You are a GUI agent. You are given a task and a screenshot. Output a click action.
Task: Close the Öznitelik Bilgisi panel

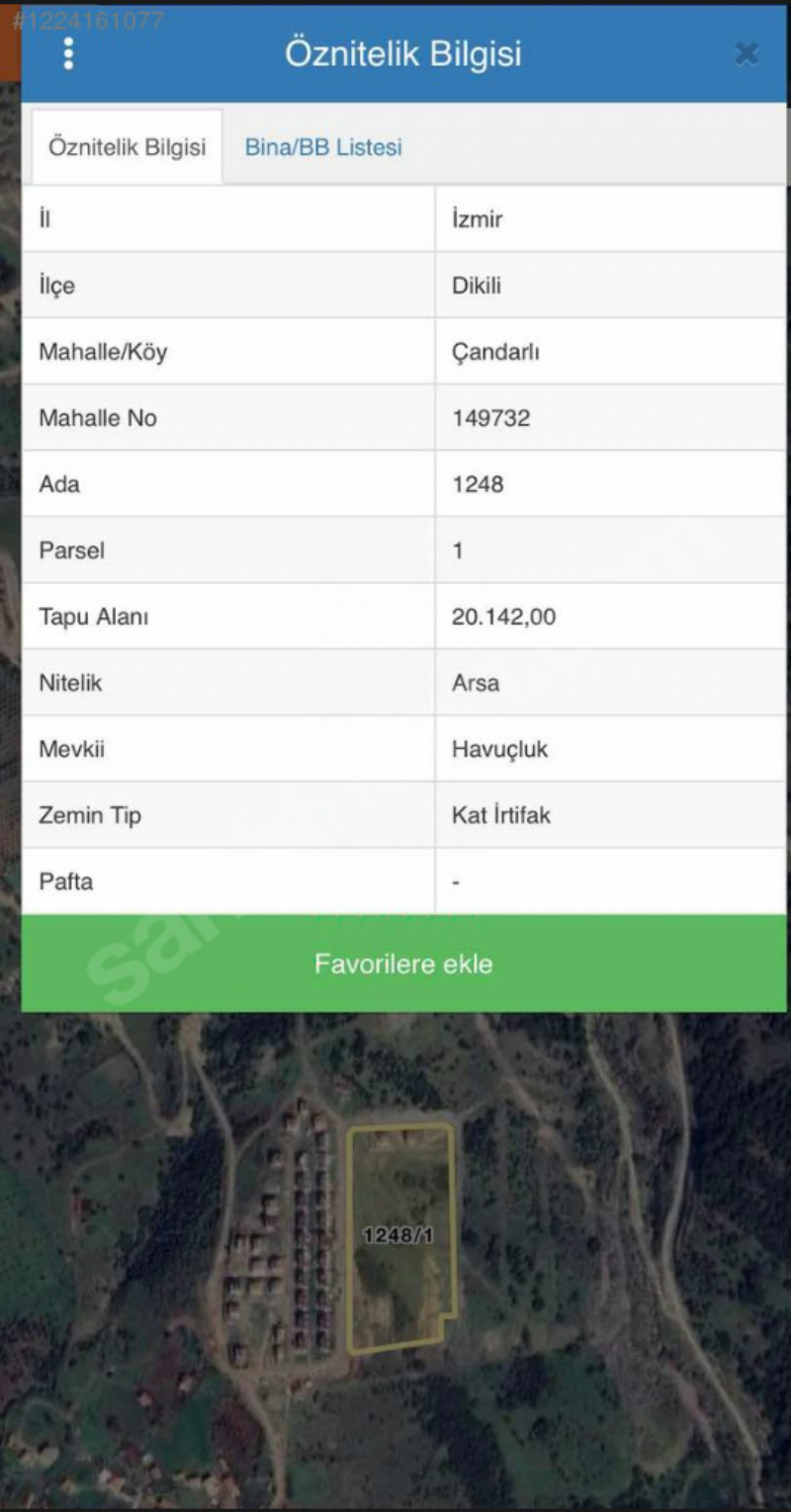click(747, 54)
